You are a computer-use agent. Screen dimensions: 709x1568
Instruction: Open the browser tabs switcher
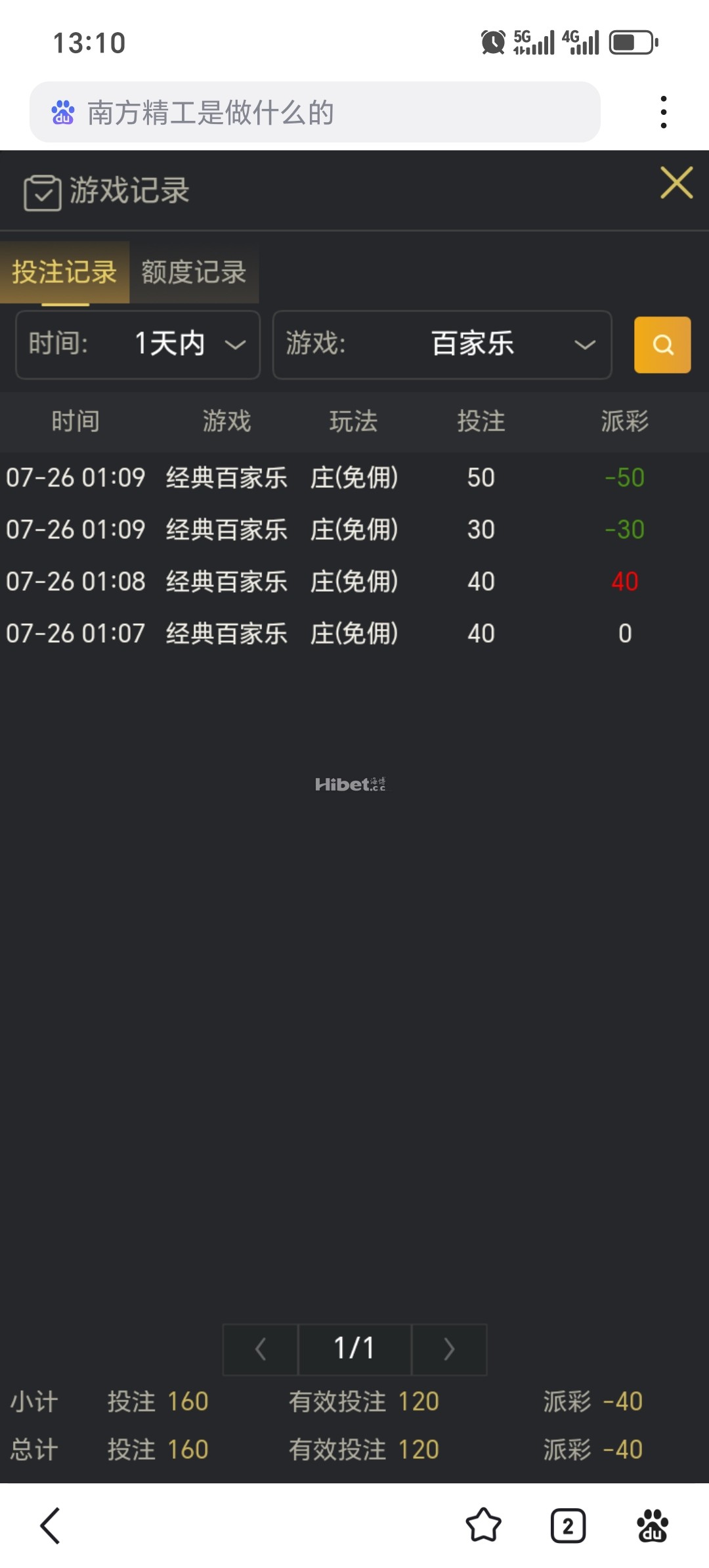click(x=568, y=1525)
